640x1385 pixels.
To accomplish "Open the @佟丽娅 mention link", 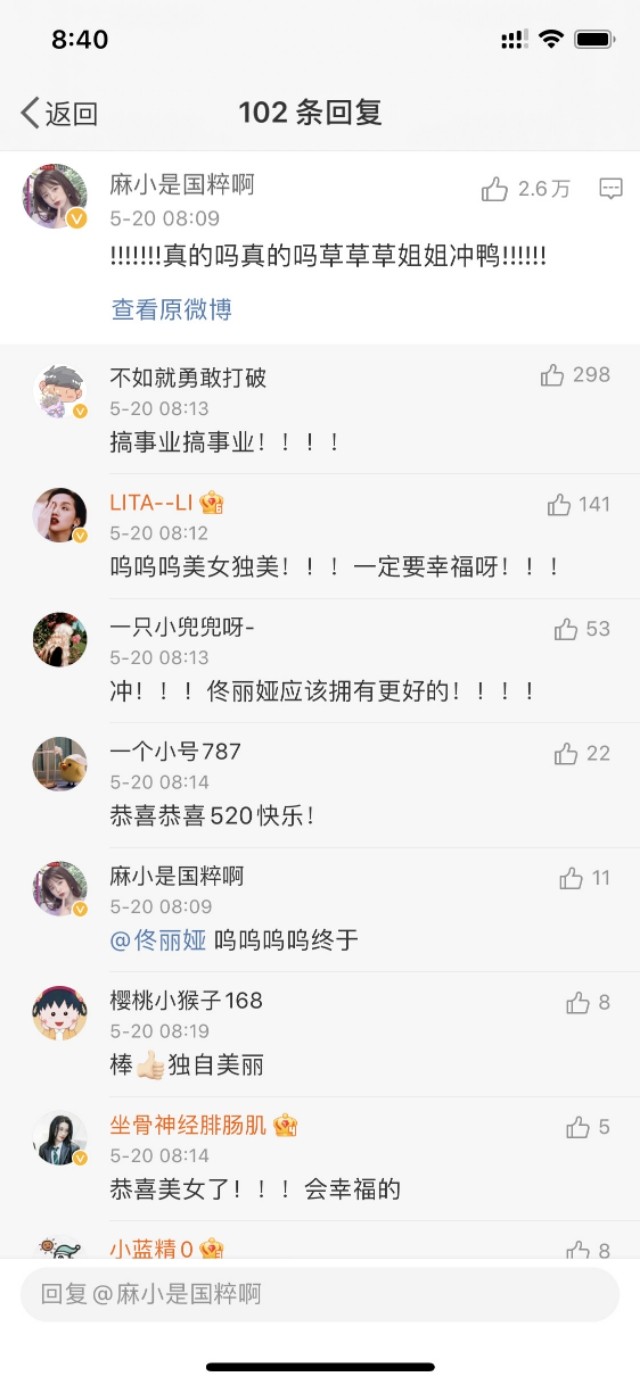I will pos(158,940).
